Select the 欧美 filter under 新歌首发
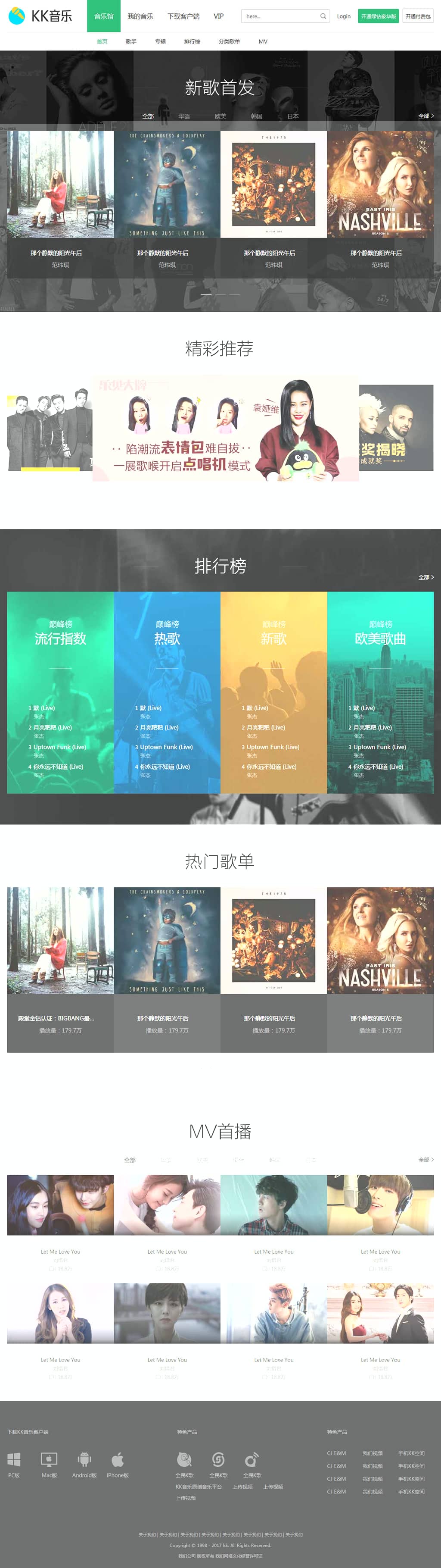 coord(220,116)
